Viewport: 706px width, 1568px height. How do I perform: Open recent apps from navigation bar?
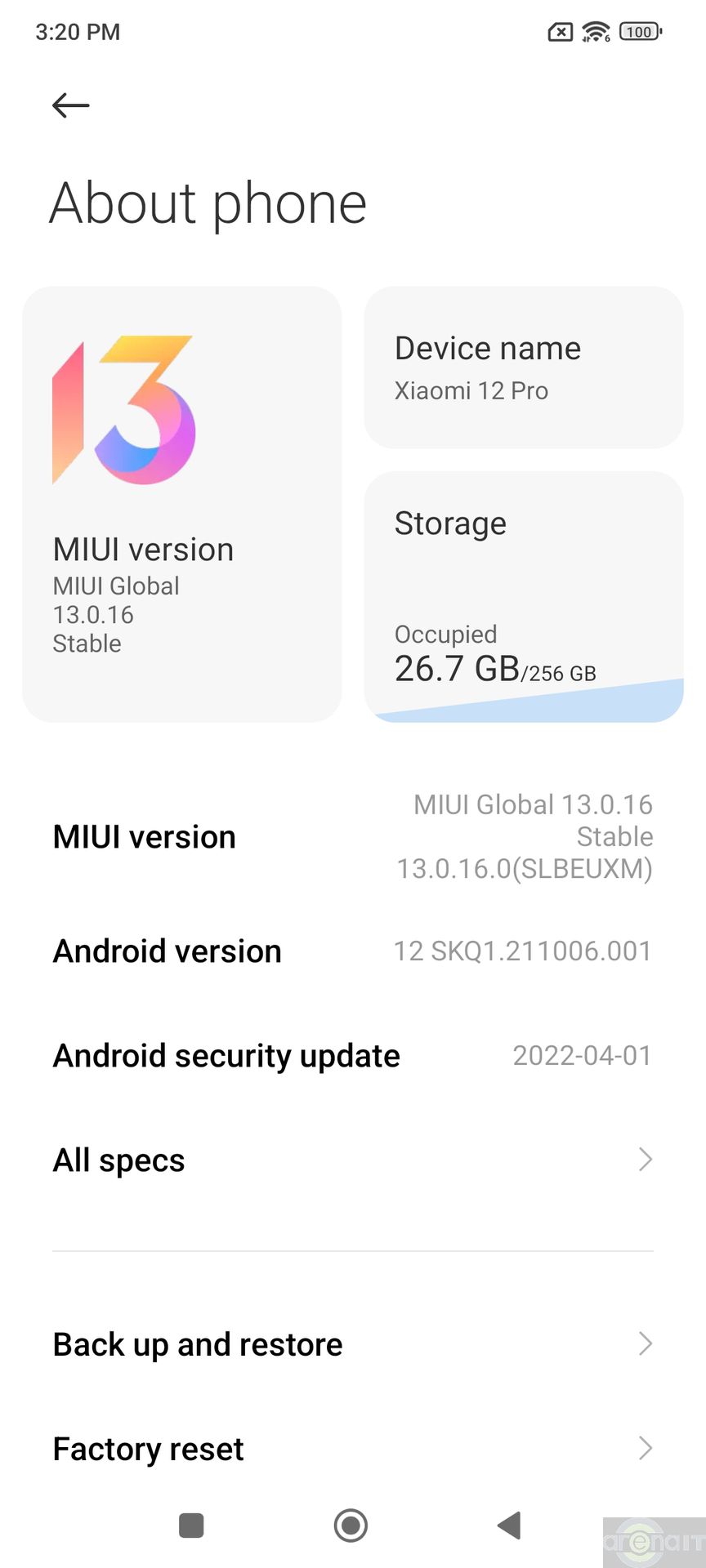(191, 1525)
